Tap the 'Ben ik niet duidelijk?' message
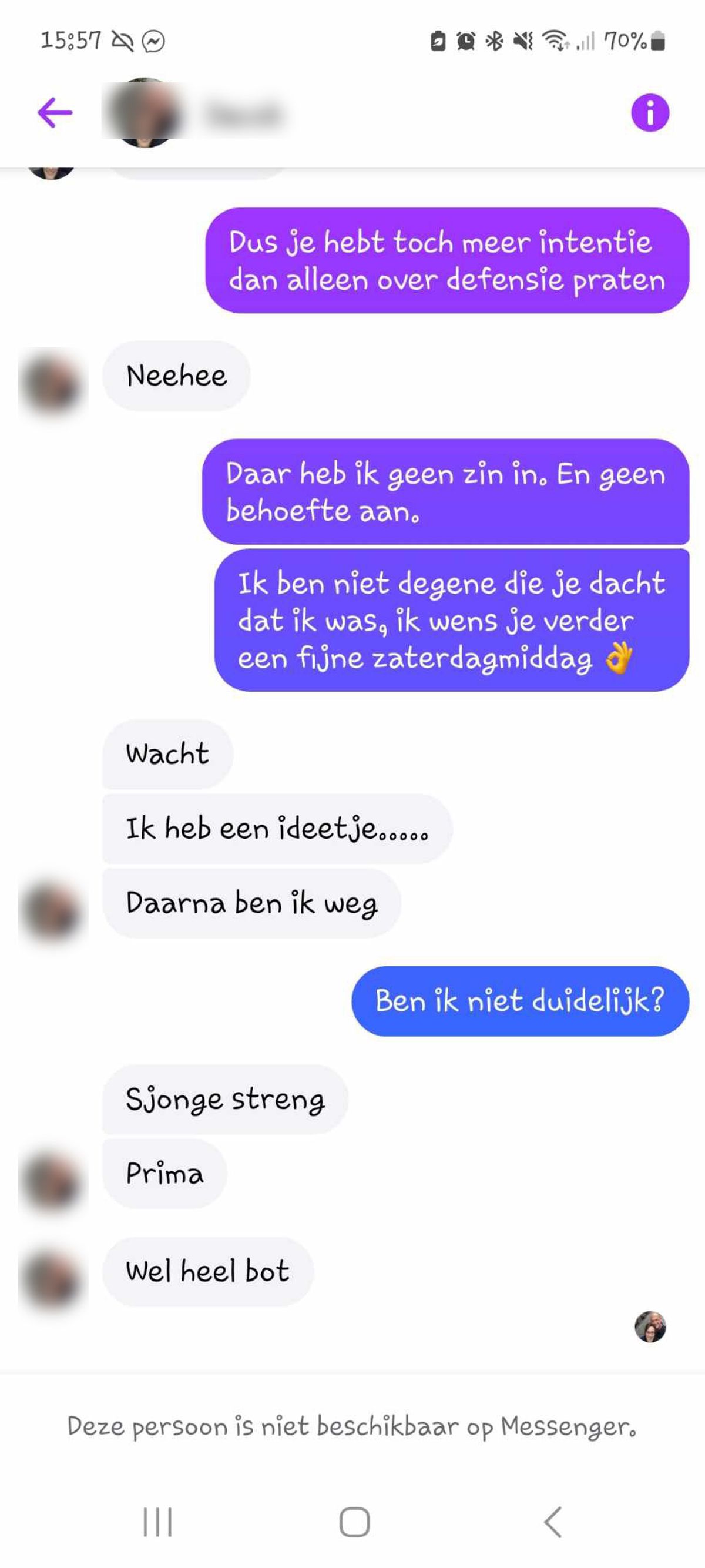This screenshot has width=705, height=1568. click(520, 1001)
